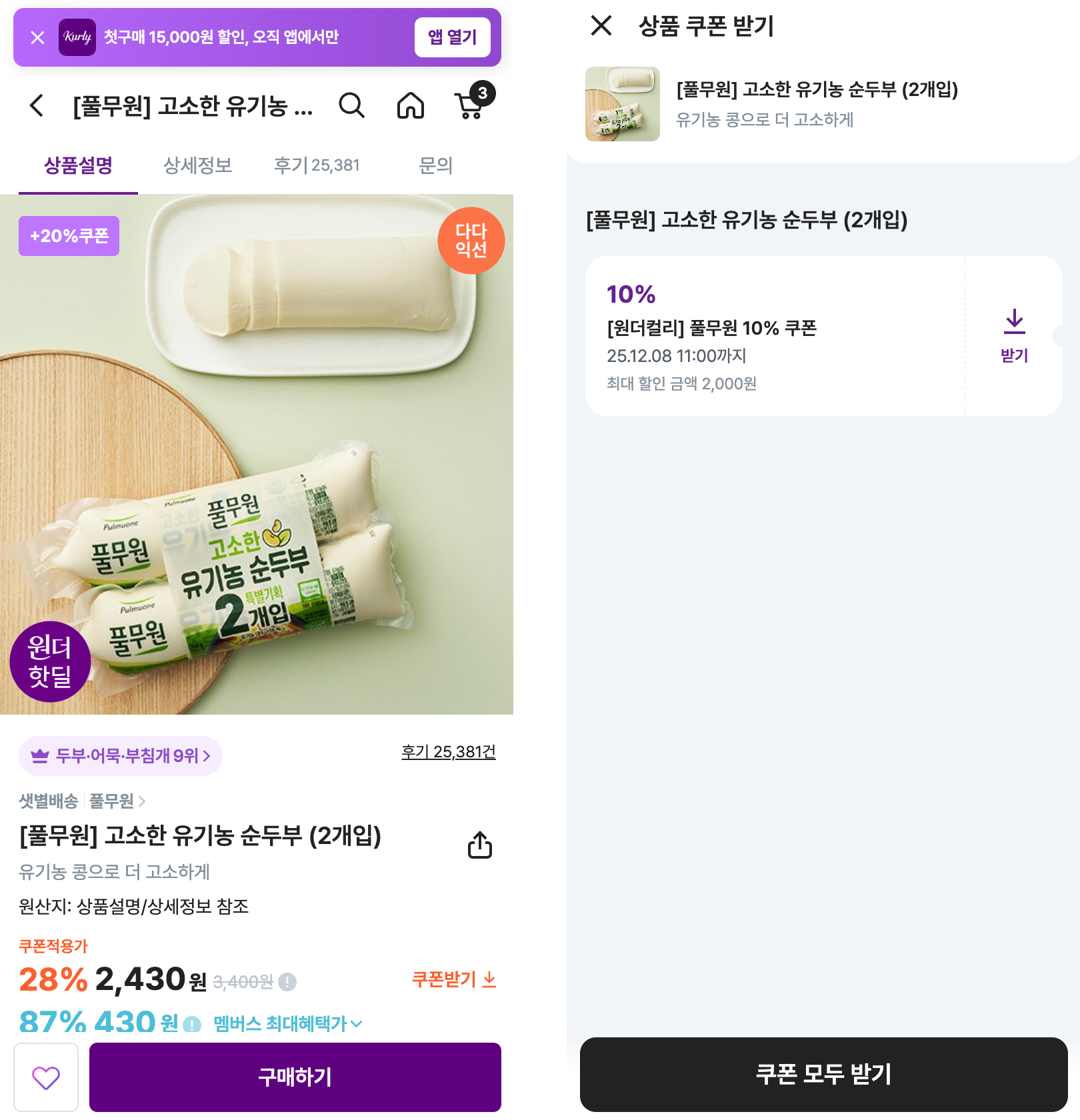Open the 후기 25,381 reviews tab
The image size is (1080, 1120).
click(x=317, y=167)
